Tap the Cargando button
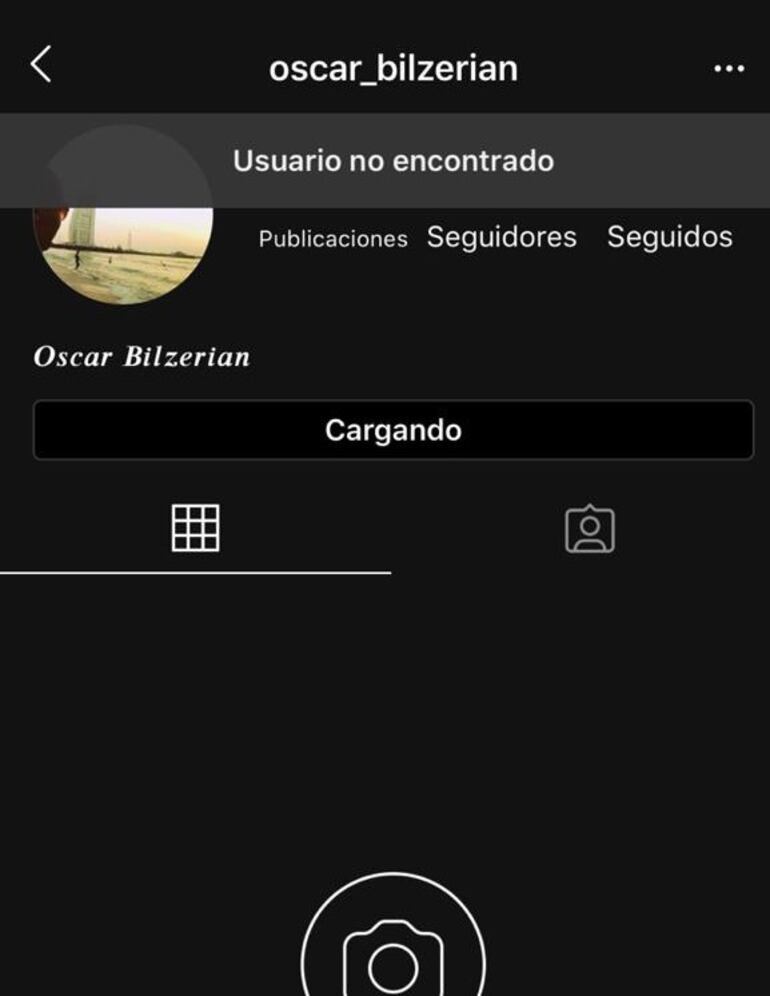This screenshot has height=996, width=770. coord(393,431)
